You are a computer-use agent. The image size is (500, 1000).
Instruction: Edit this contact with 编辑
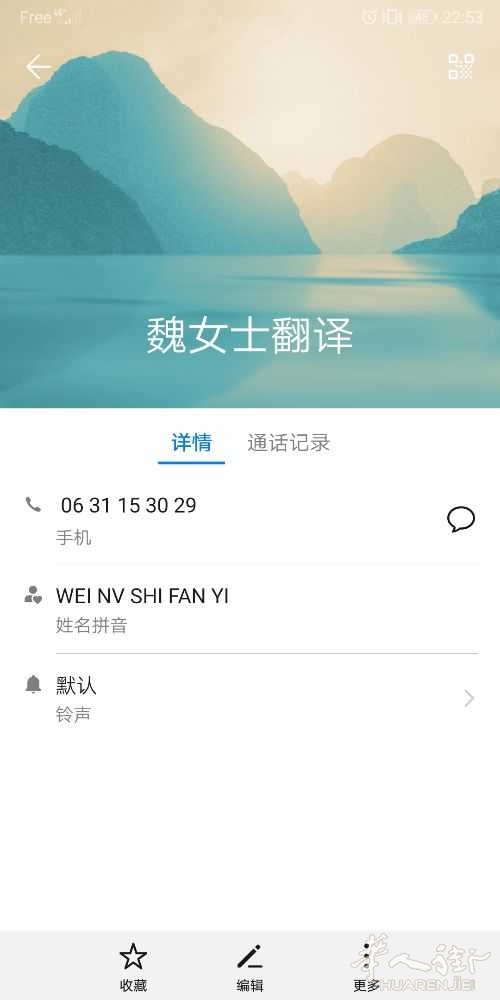pos(250,967)
